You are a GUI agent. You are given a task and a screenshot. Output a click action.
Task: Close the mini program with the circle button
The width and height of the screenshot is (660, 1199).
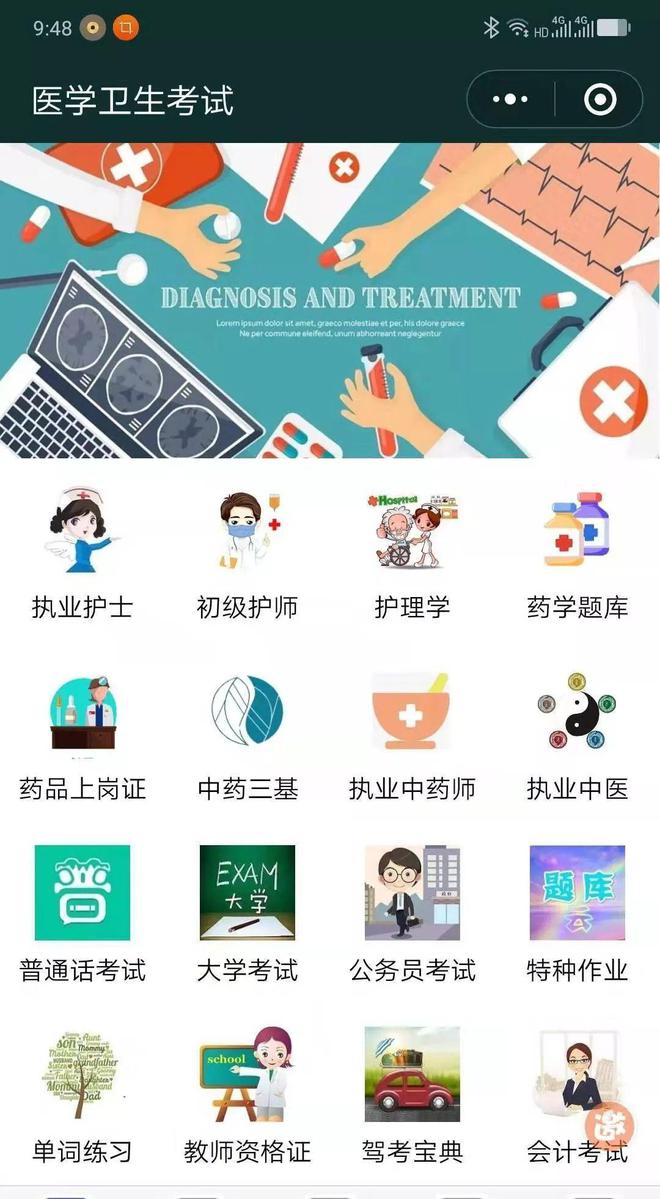[599, 100]
